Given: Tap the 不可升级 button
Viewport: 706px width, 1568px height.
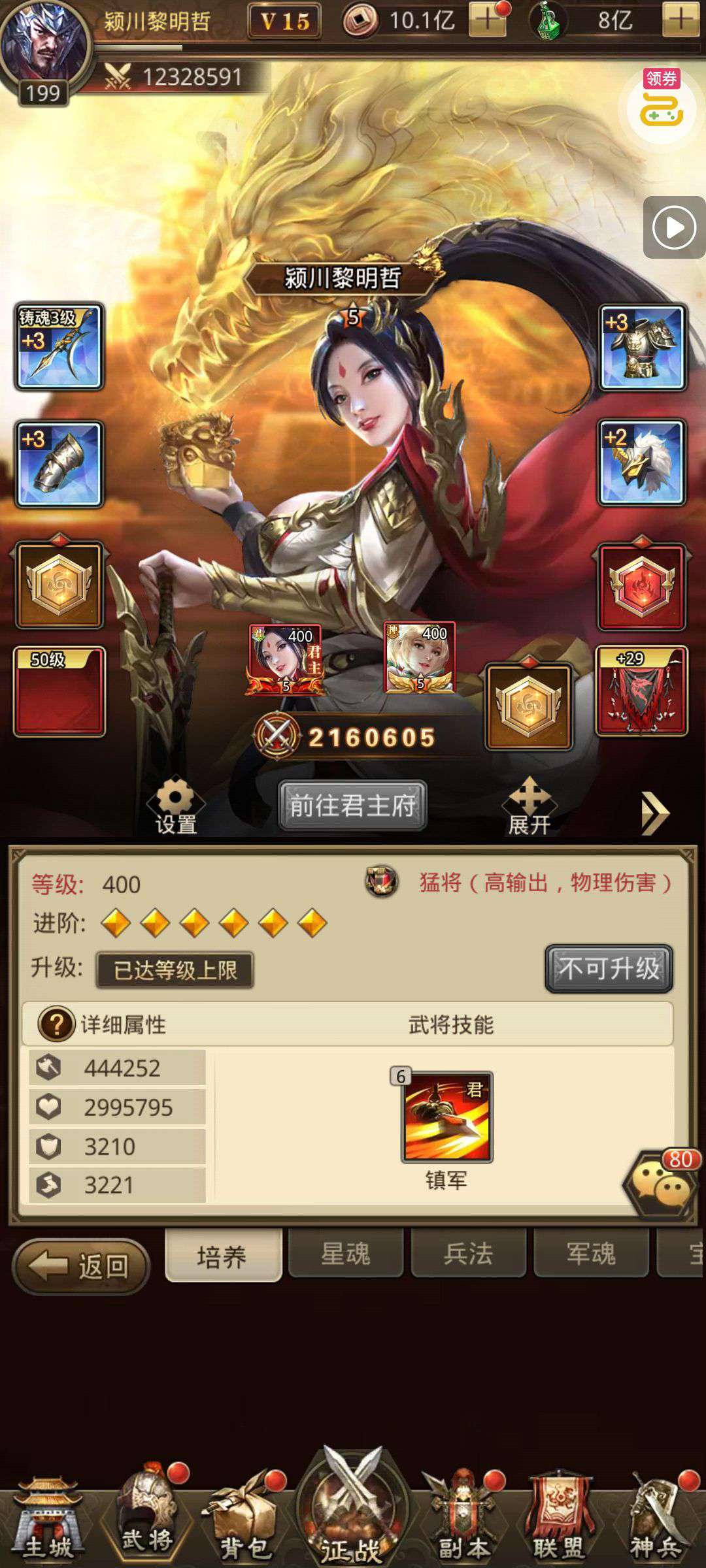Looking at the screenshot, I should coord(609,968).
